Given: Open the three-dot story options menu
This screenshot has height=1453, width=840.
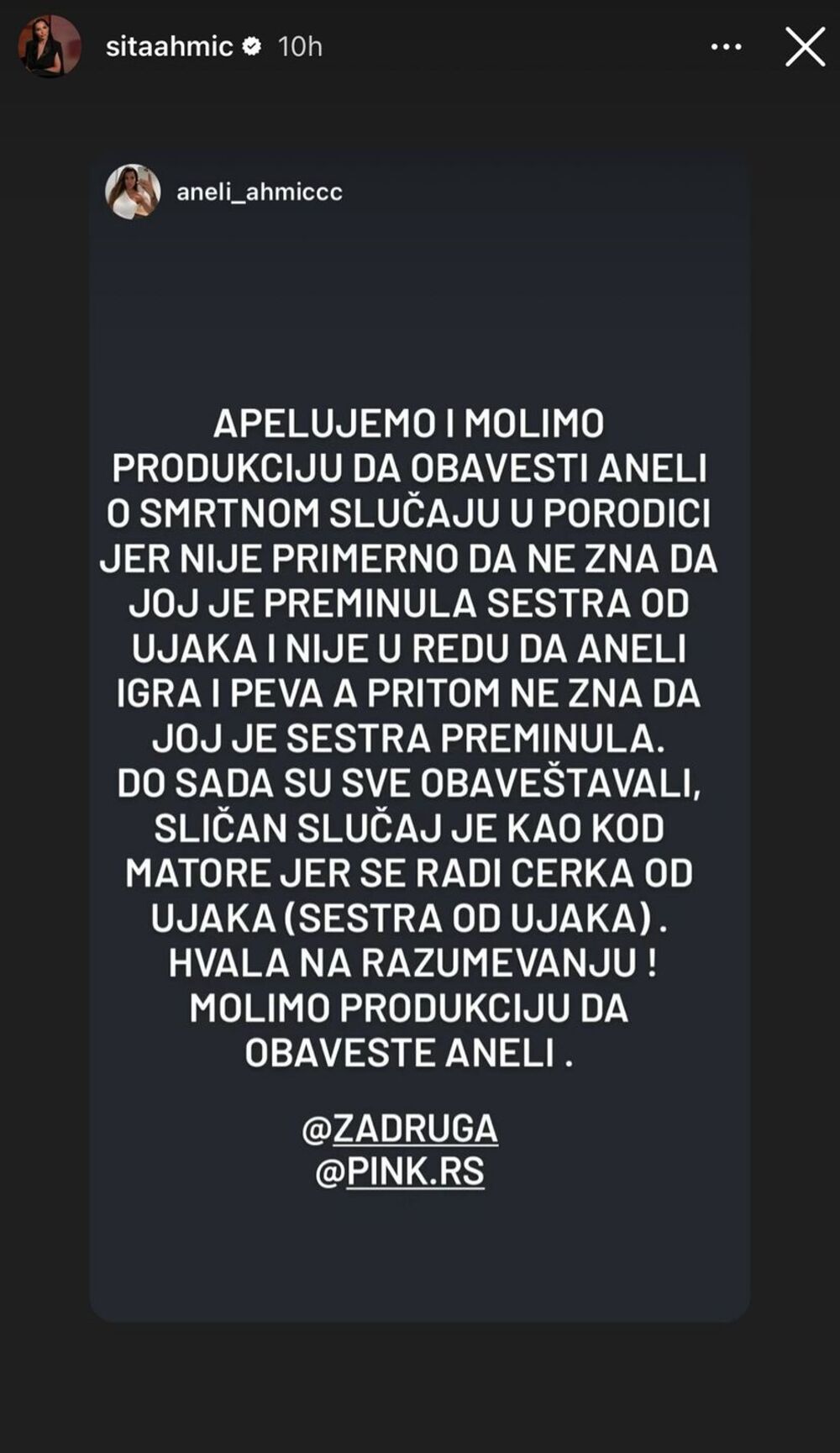Looking at the screenshot, I should tap(727, 47).
